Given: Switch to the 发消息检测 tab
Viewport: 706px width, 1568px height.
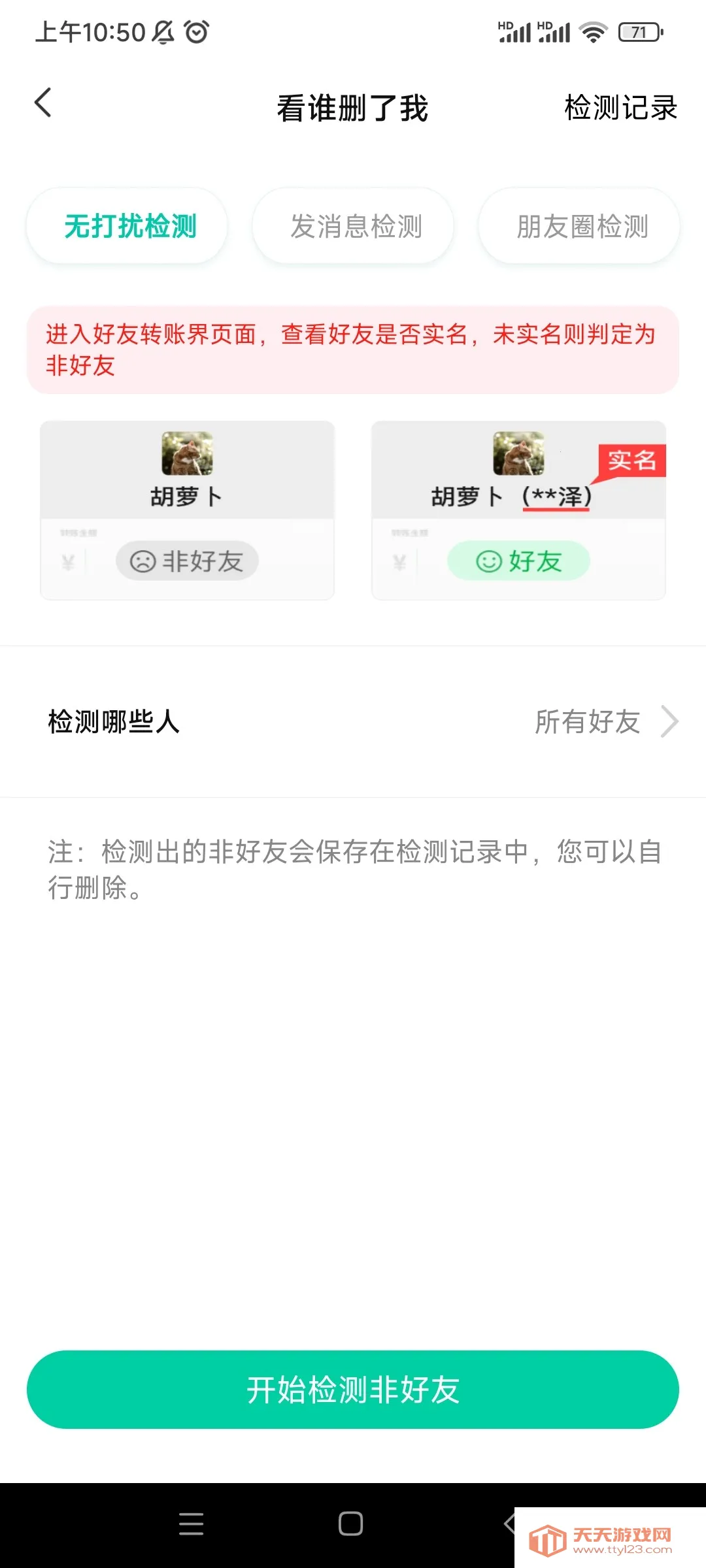Looking at the screenshot, I should click(x=353, y=226).
